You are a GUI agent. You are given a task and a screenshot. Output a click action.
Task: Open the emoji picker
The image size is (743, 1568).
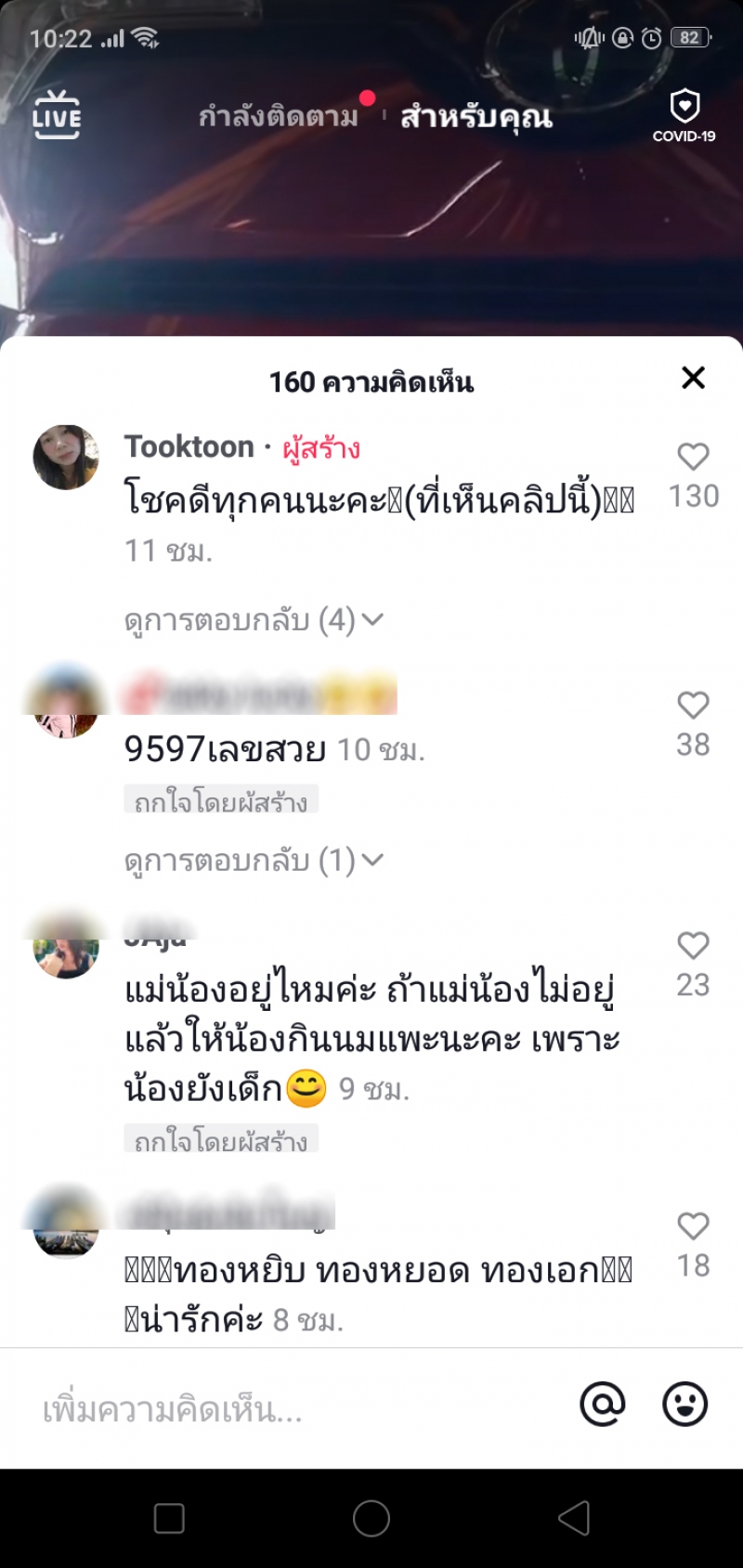(685, 1404)
